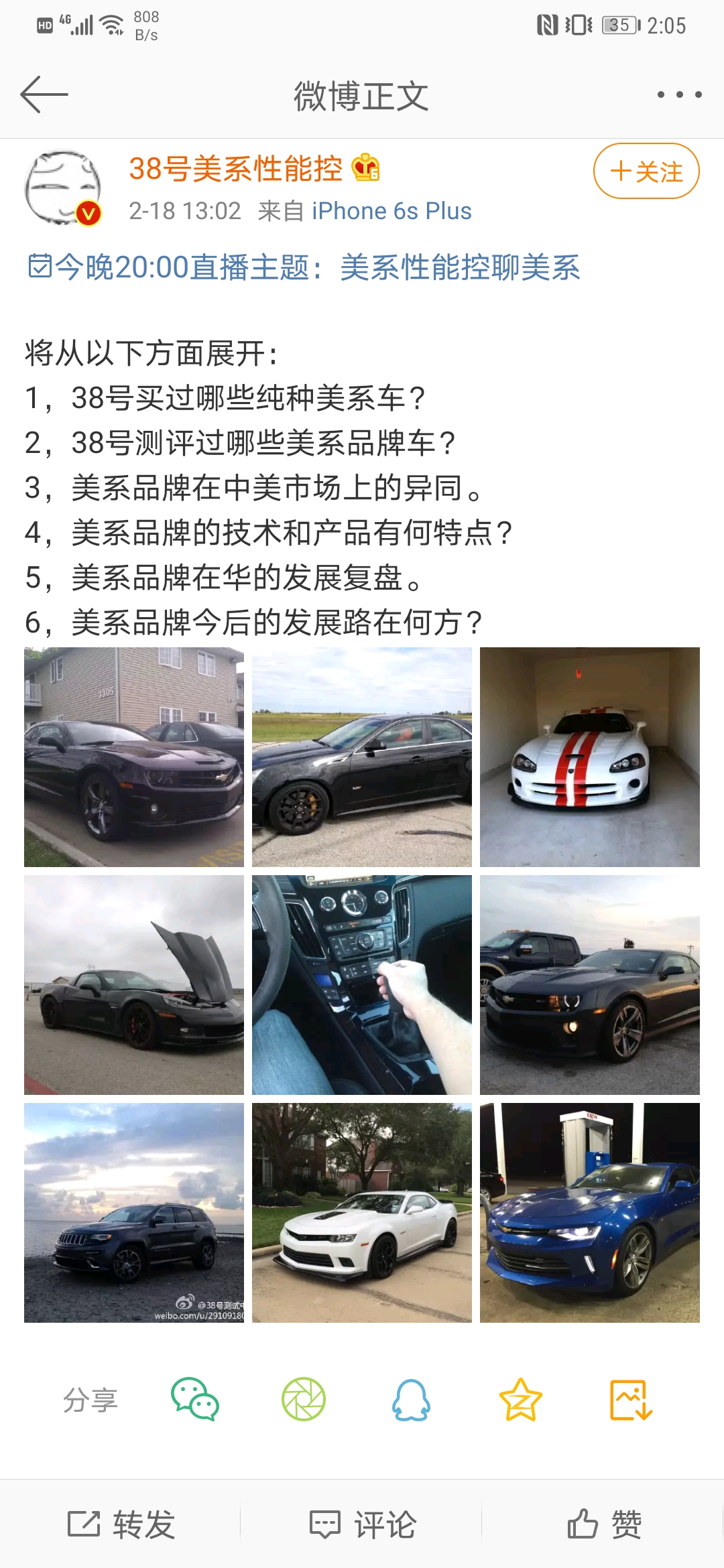Add the post to favorites with star icon

520,1399
